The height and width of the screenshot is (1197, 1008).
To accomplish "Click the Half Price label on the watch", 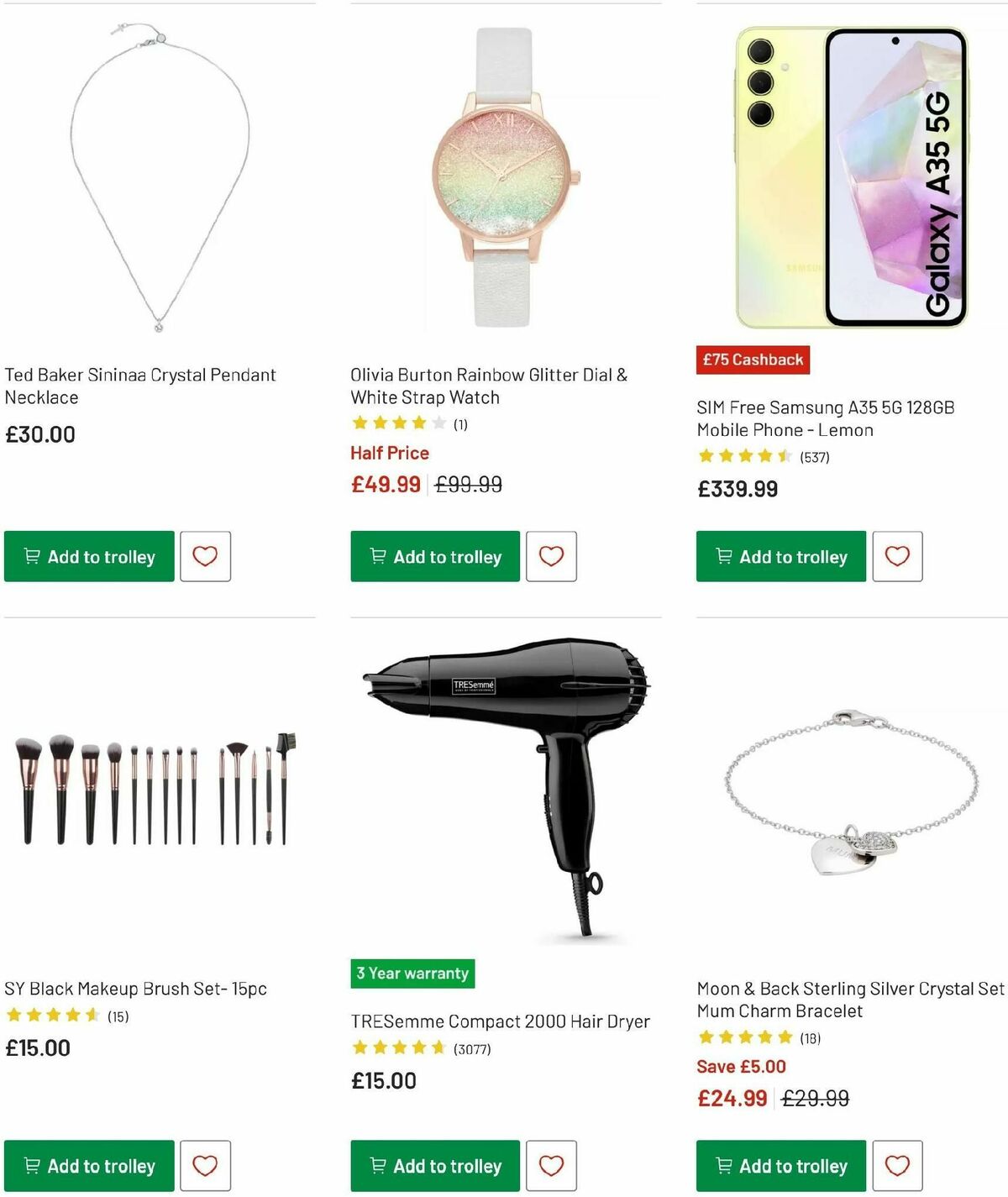I will point(390,453).
